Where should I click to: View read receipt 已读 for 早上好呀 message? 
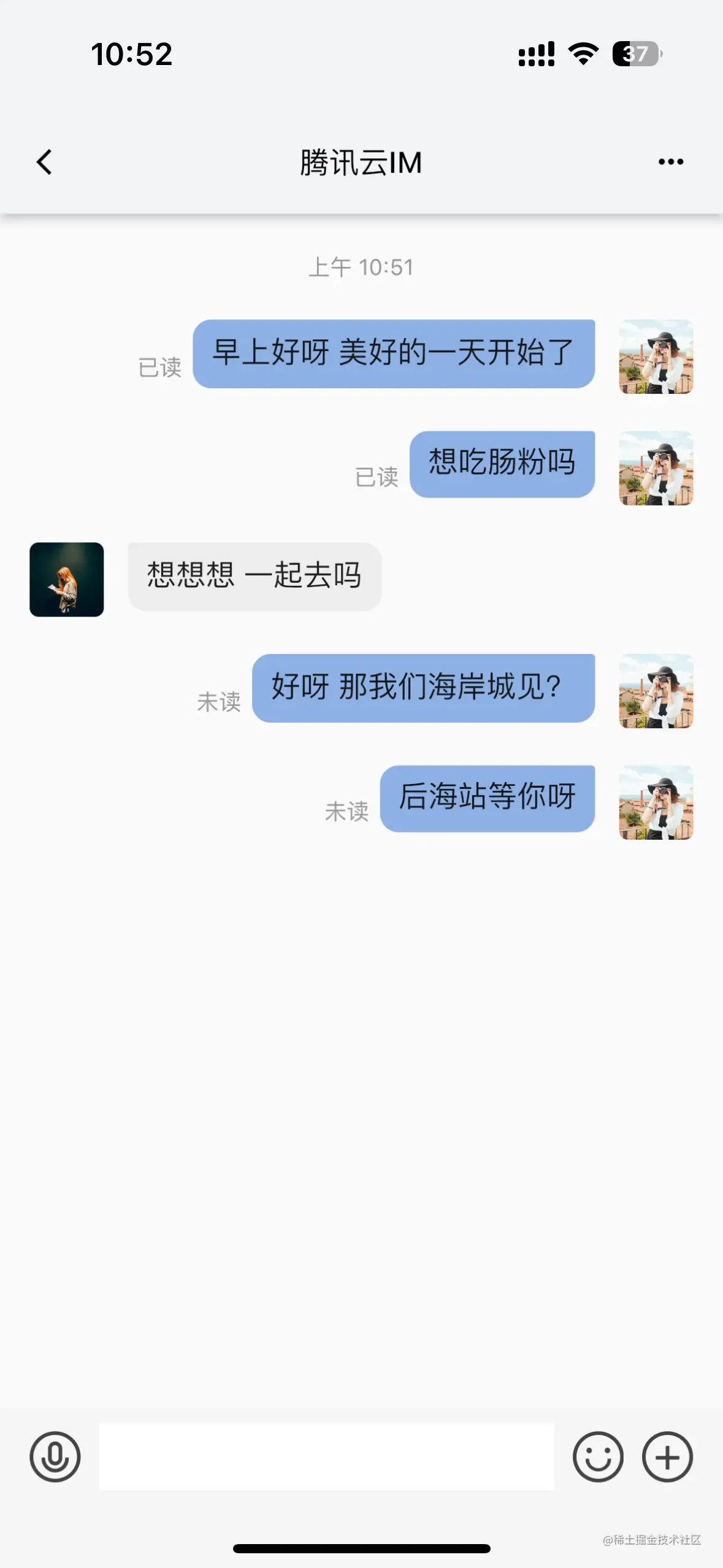tap(160, 367)
